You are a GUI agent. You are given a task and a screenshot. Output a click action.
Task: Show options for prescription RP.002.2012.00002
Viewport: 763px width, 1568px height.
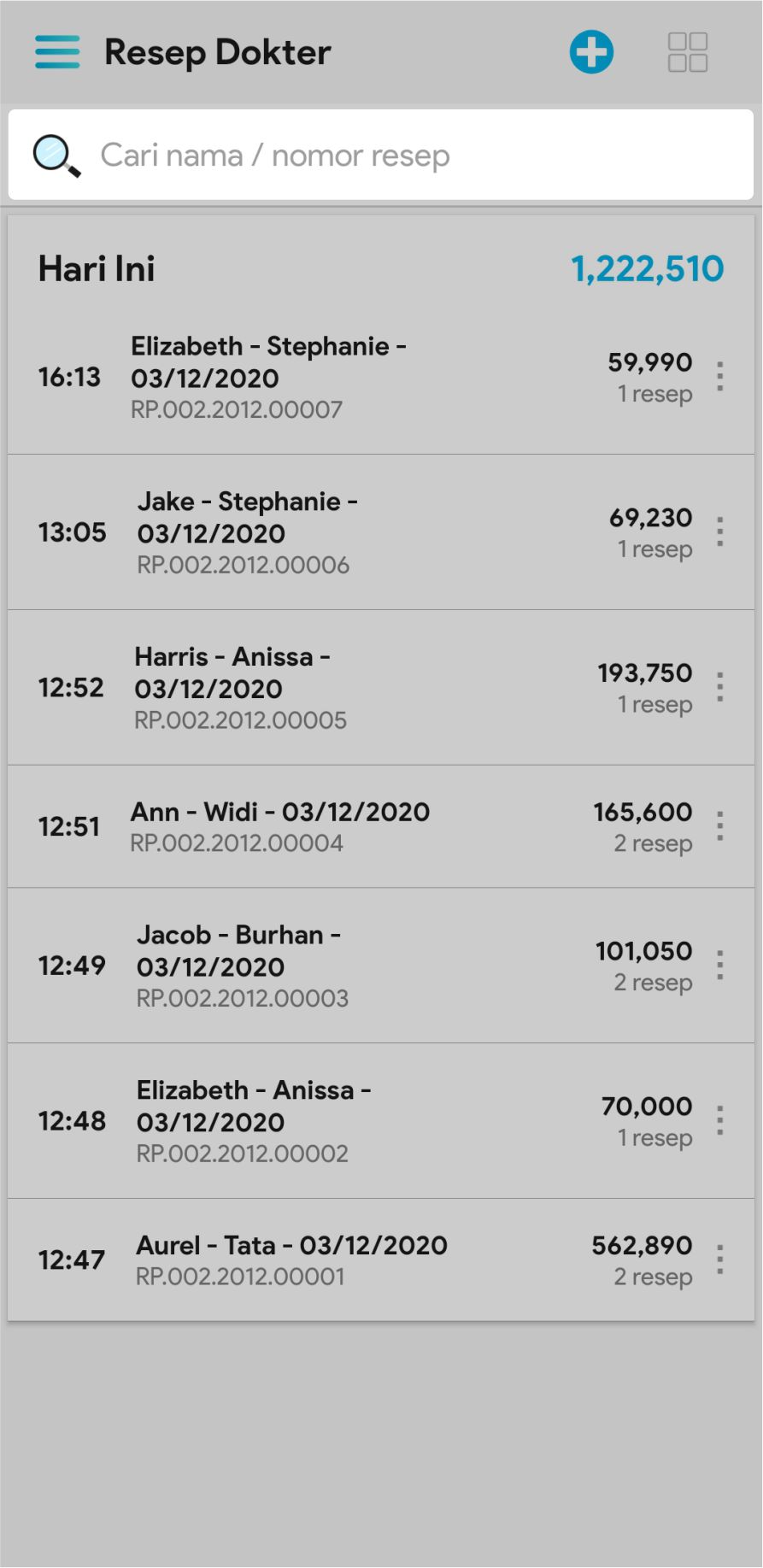(720, 1121)
